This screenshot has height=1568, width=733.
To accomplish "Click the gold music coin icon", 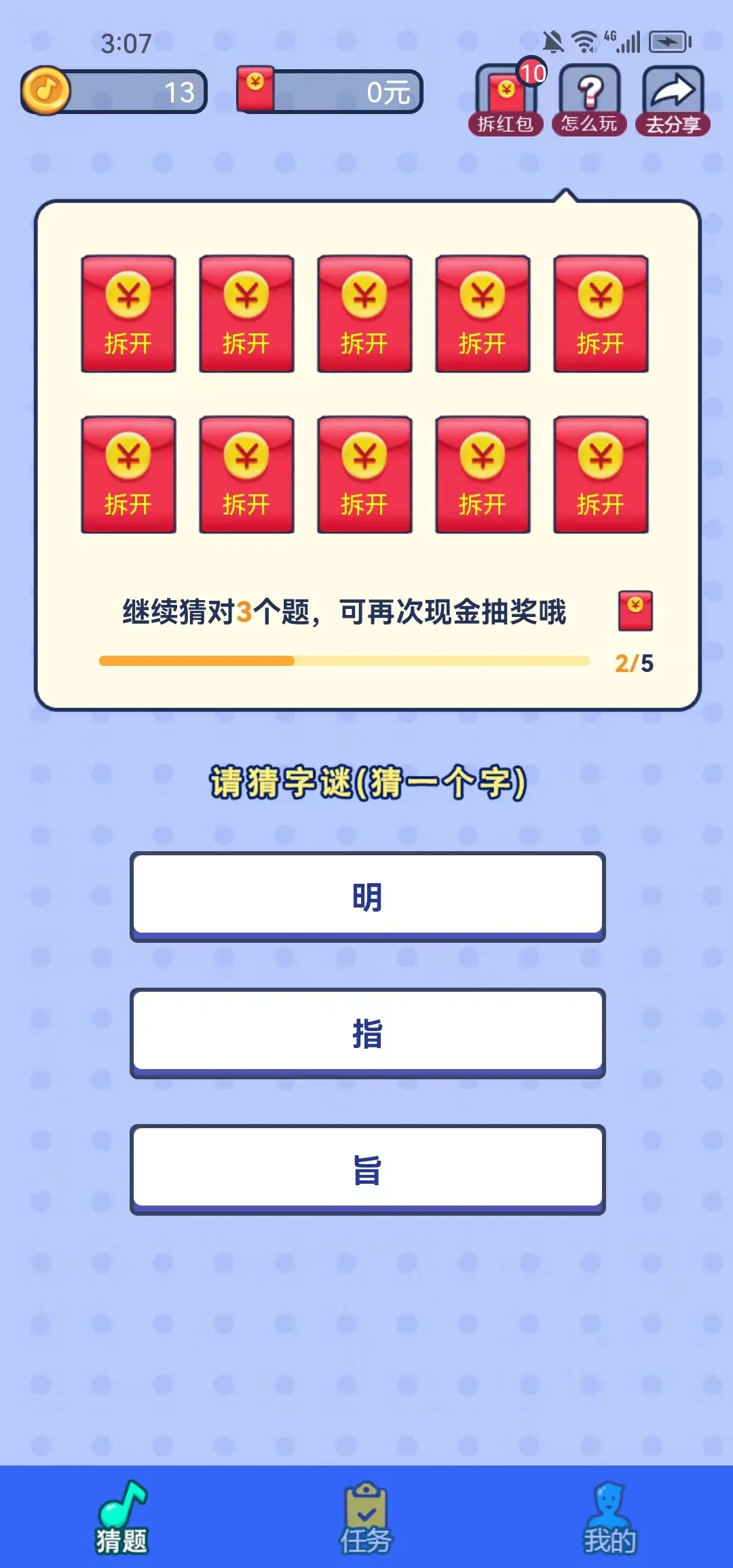I will coord(44,92).
